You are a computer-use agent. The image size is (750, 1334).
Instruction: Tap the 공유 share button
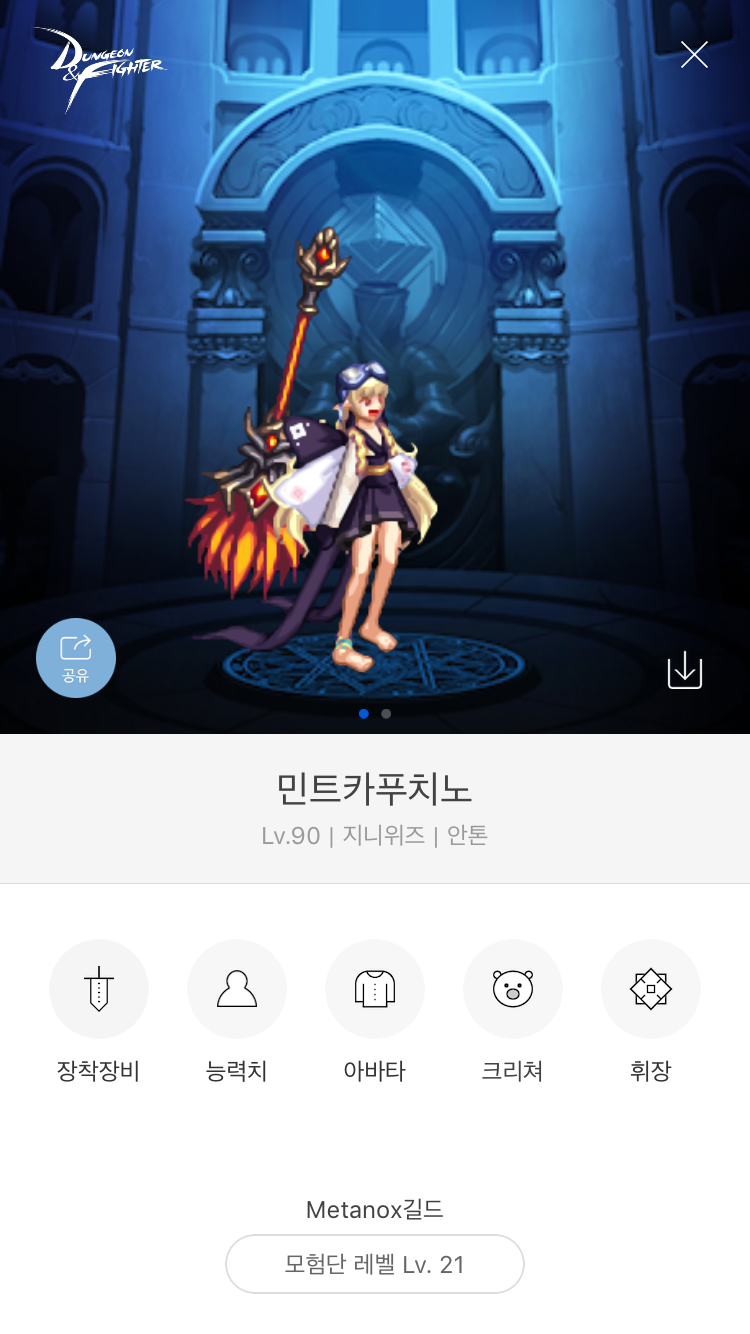click(76, 658)
